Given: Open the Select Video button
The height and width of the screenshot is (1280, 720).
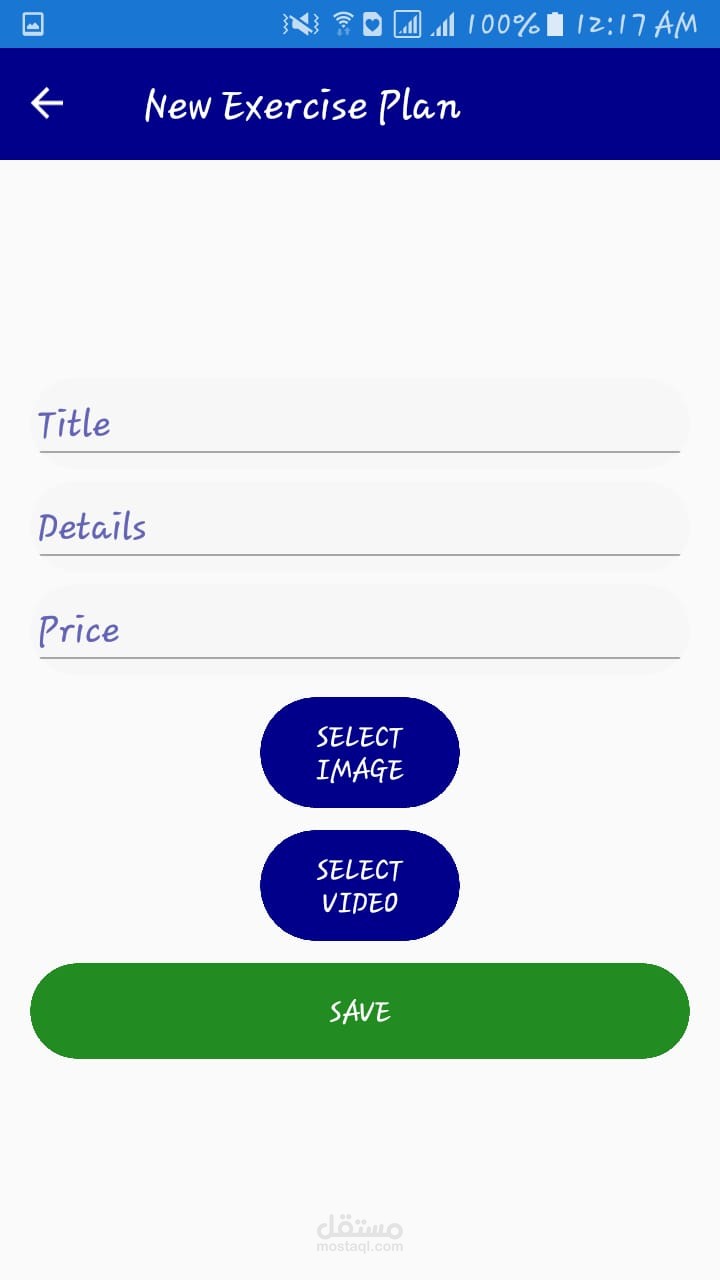Looking at the screenshot, I should [360, 885].
